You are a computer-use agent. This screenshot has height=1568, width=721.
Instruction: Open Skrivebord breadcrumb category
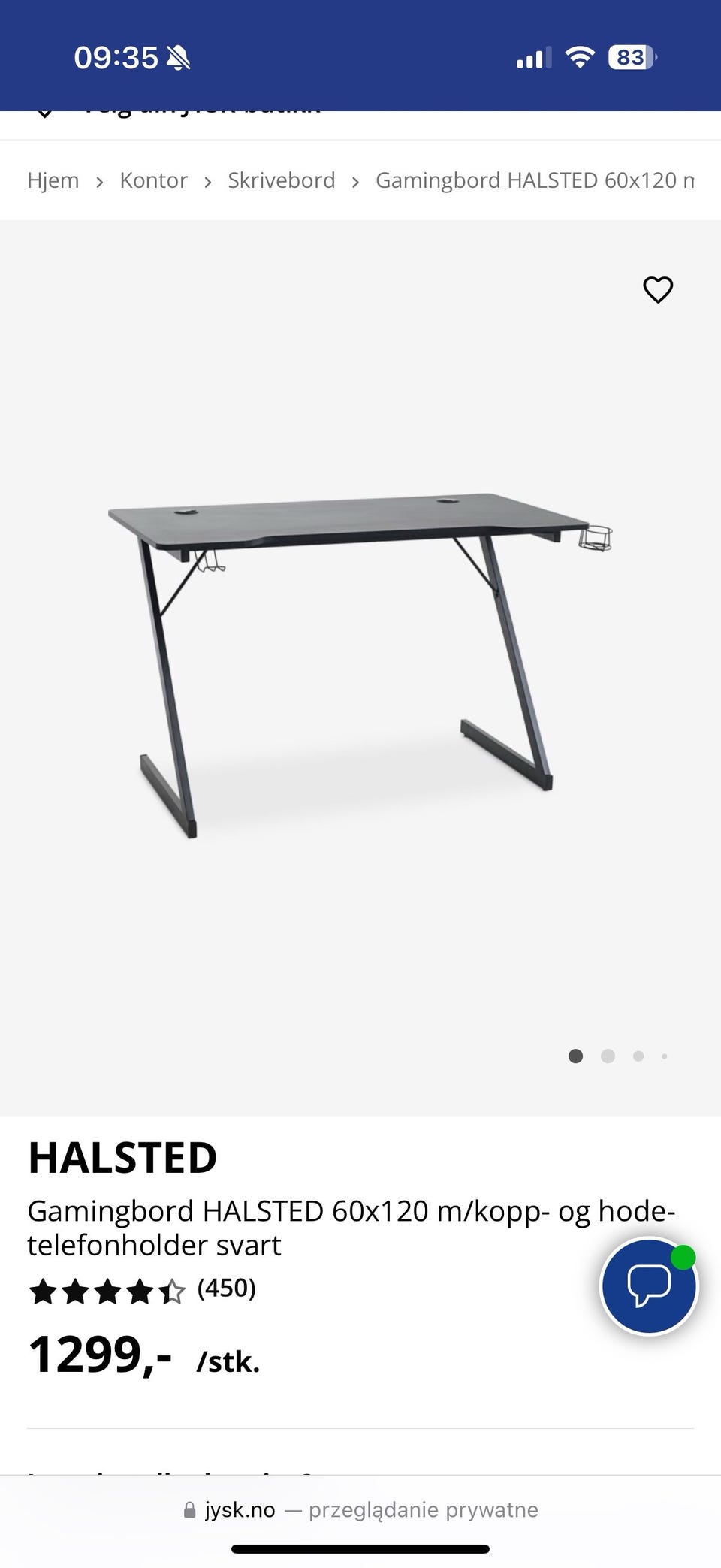click(x=281, y=180)
